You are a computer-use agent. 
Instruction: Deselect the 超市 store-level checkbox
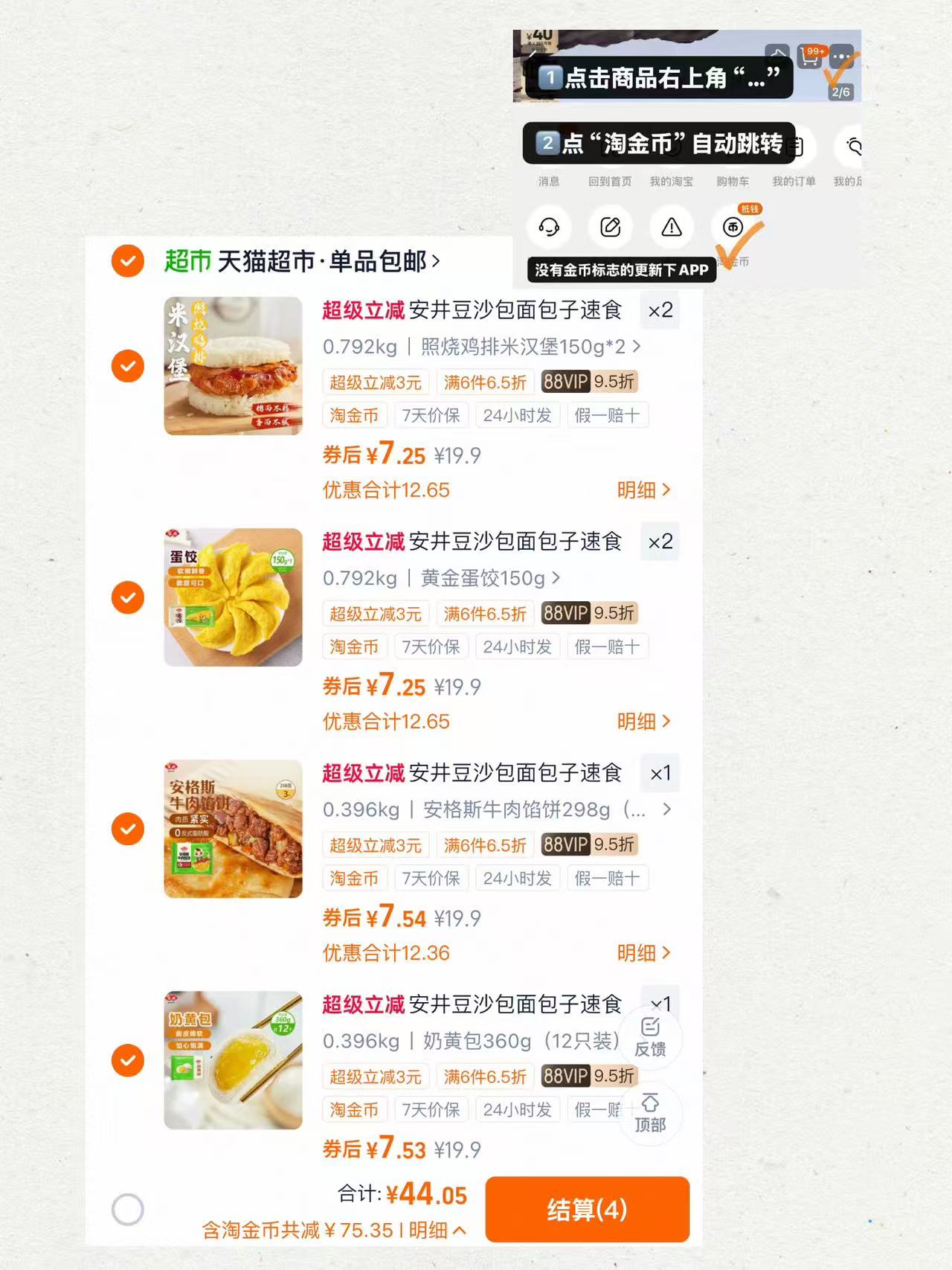pyautogui.click(x=128, y=261)
